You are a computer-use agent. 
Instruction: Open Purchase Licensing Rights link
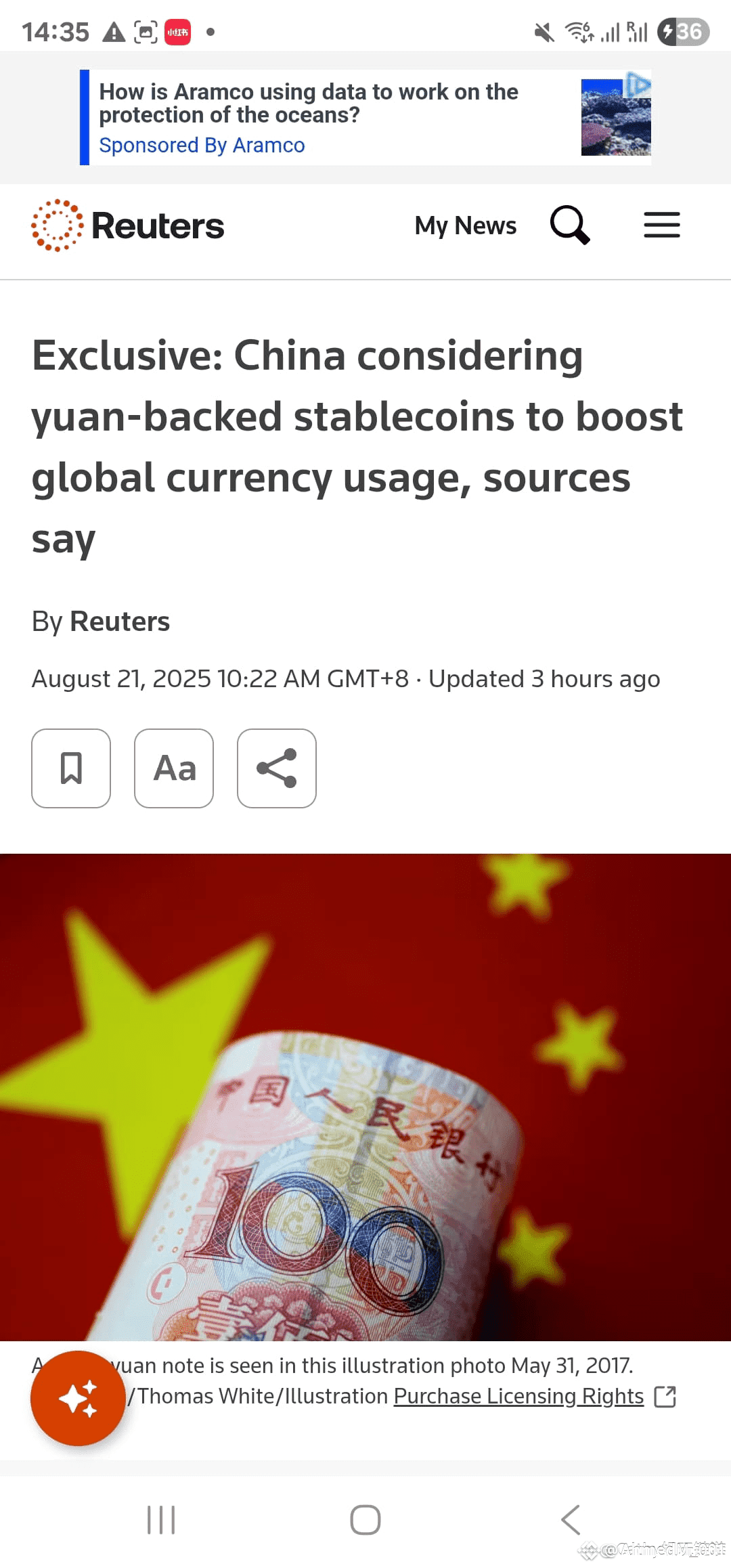(518, 1396)
